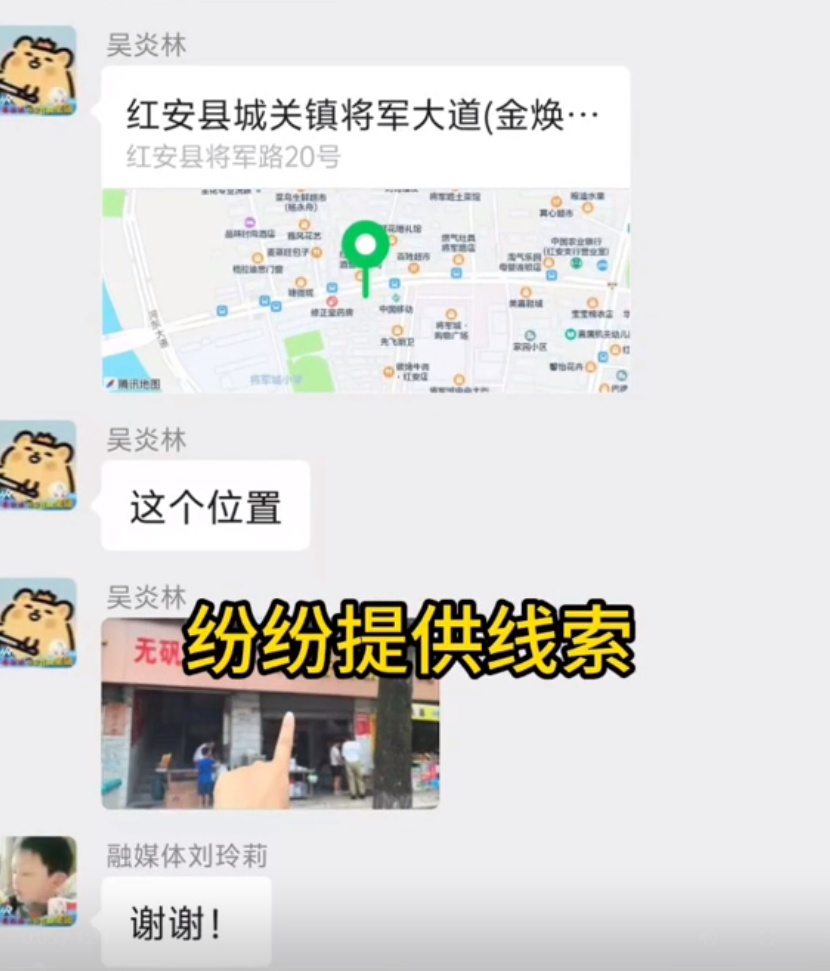The height and width of the screenshot is (971, 830).
Task: Open 吴炎林's avatar beside the location message
Action: [38, 70]
